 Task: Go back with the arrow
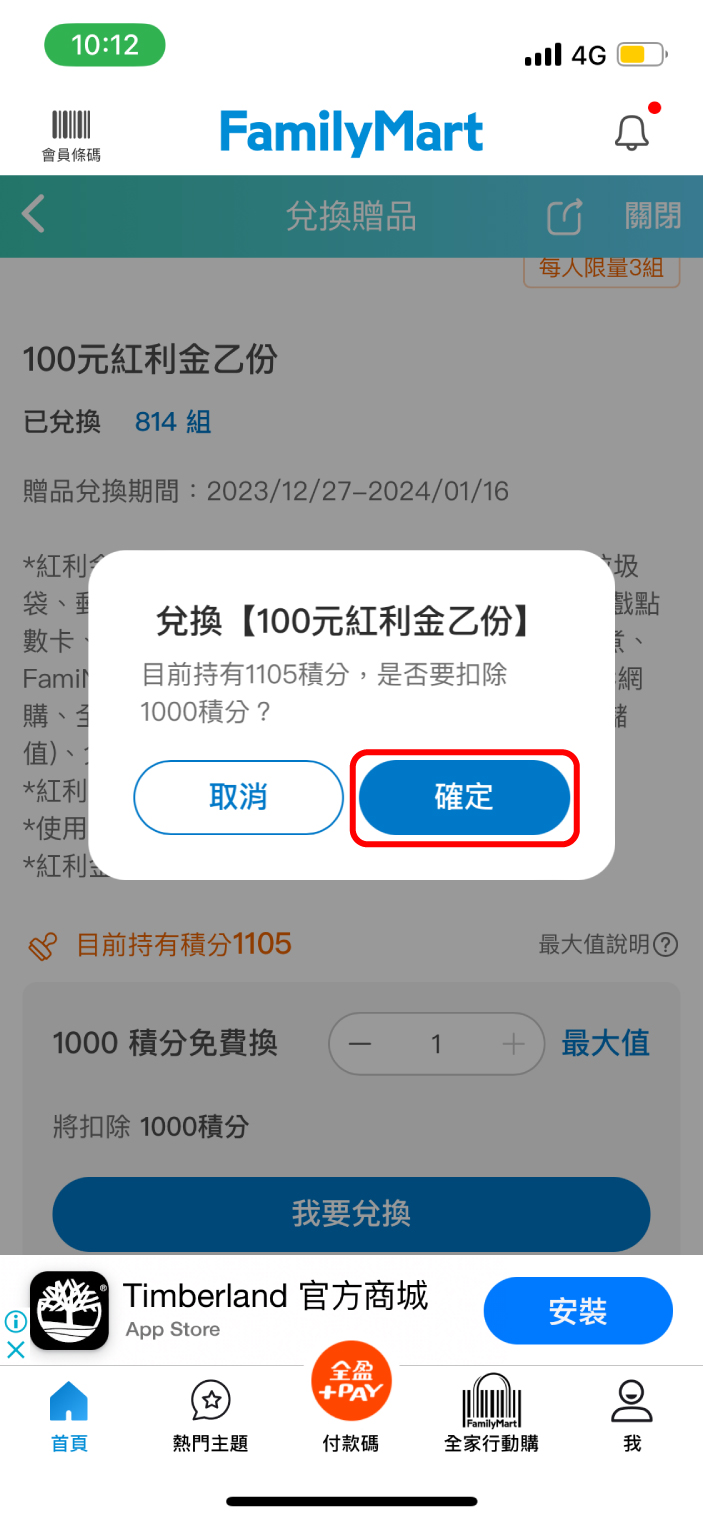tap(34, 215)
